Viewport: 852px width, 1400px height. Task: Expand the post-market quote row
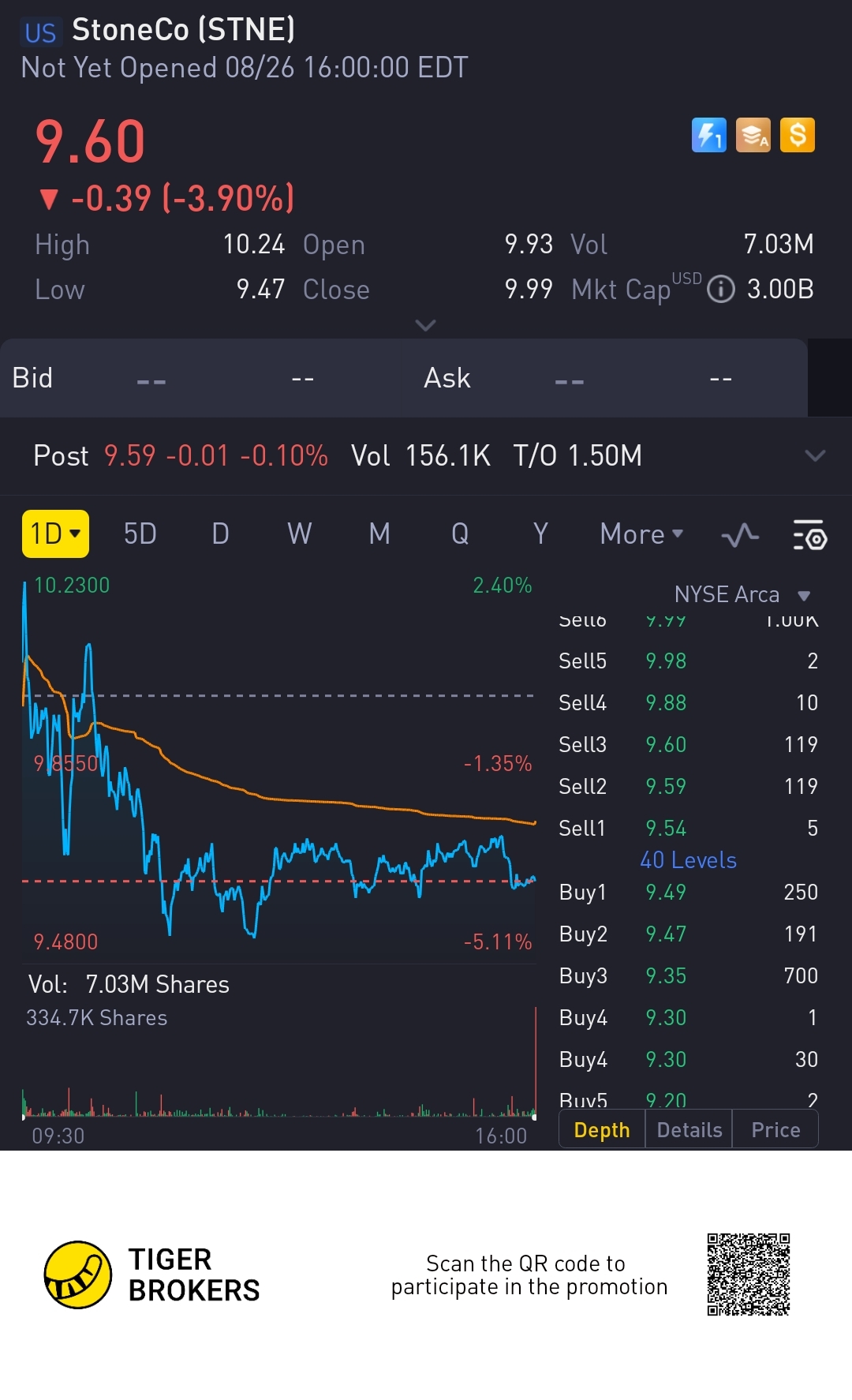pos(815,456)
